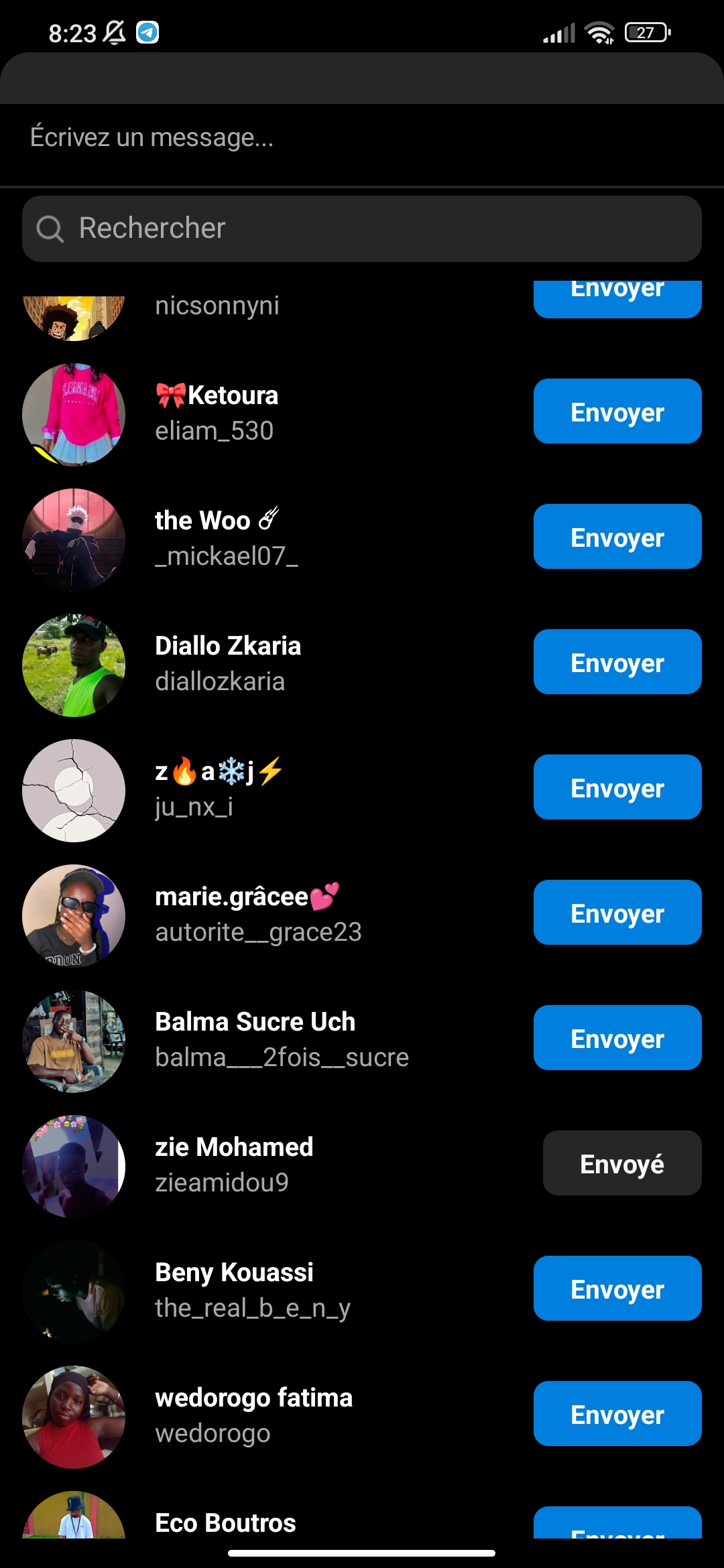Viewport: 724px width, 1568px height.
Task: Send the post to Beny Kouassi
Action: point(617,1289)
